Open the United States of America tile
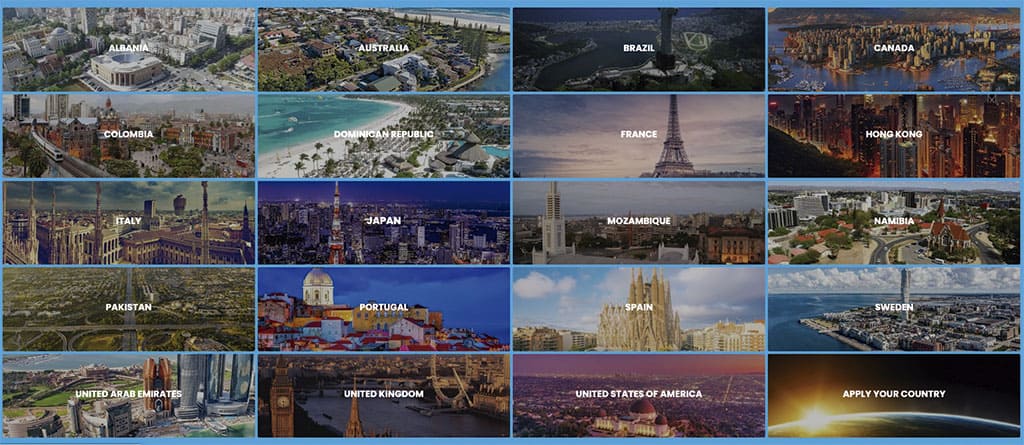The height and width of the screenshot is (445, 1024). coord(639,394)
